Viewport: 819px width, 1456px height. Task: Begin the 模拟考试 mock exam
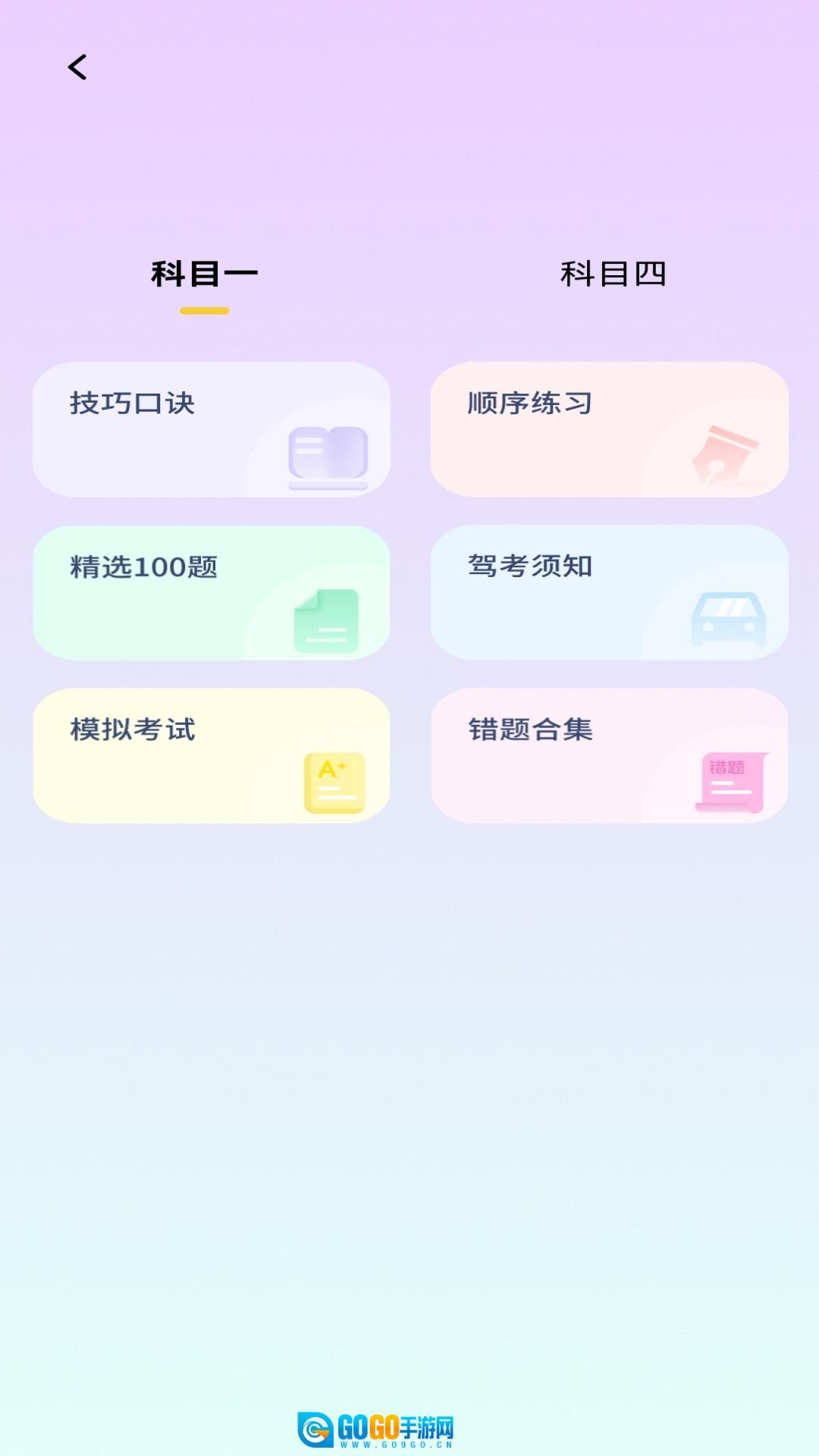[x=211, y=755]
